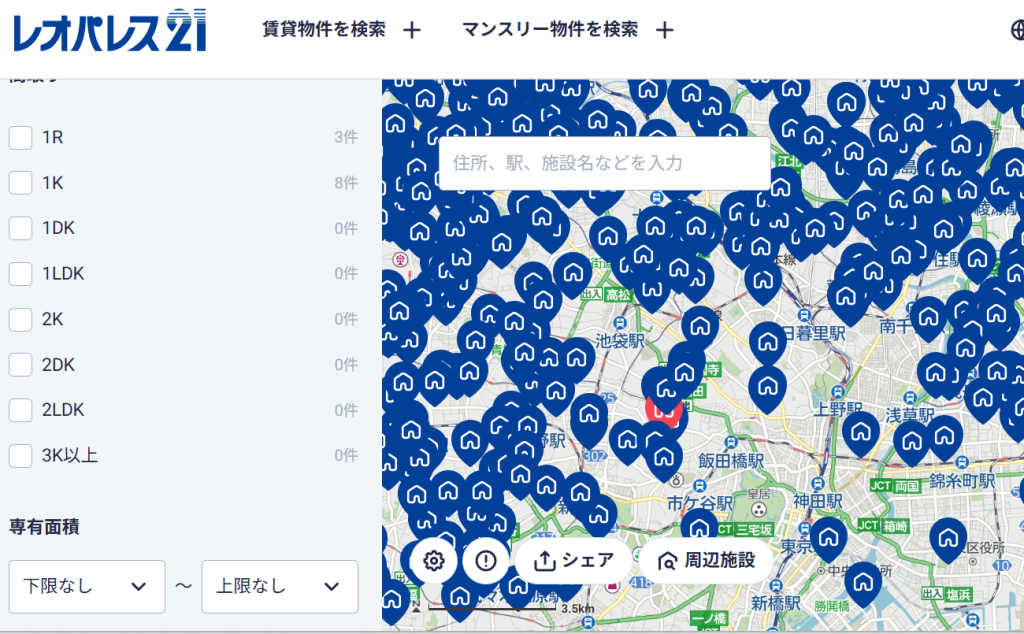Open the Leopalace21 home logo
The width and height of the screenshot is (1024, 634).
(110, 31)
